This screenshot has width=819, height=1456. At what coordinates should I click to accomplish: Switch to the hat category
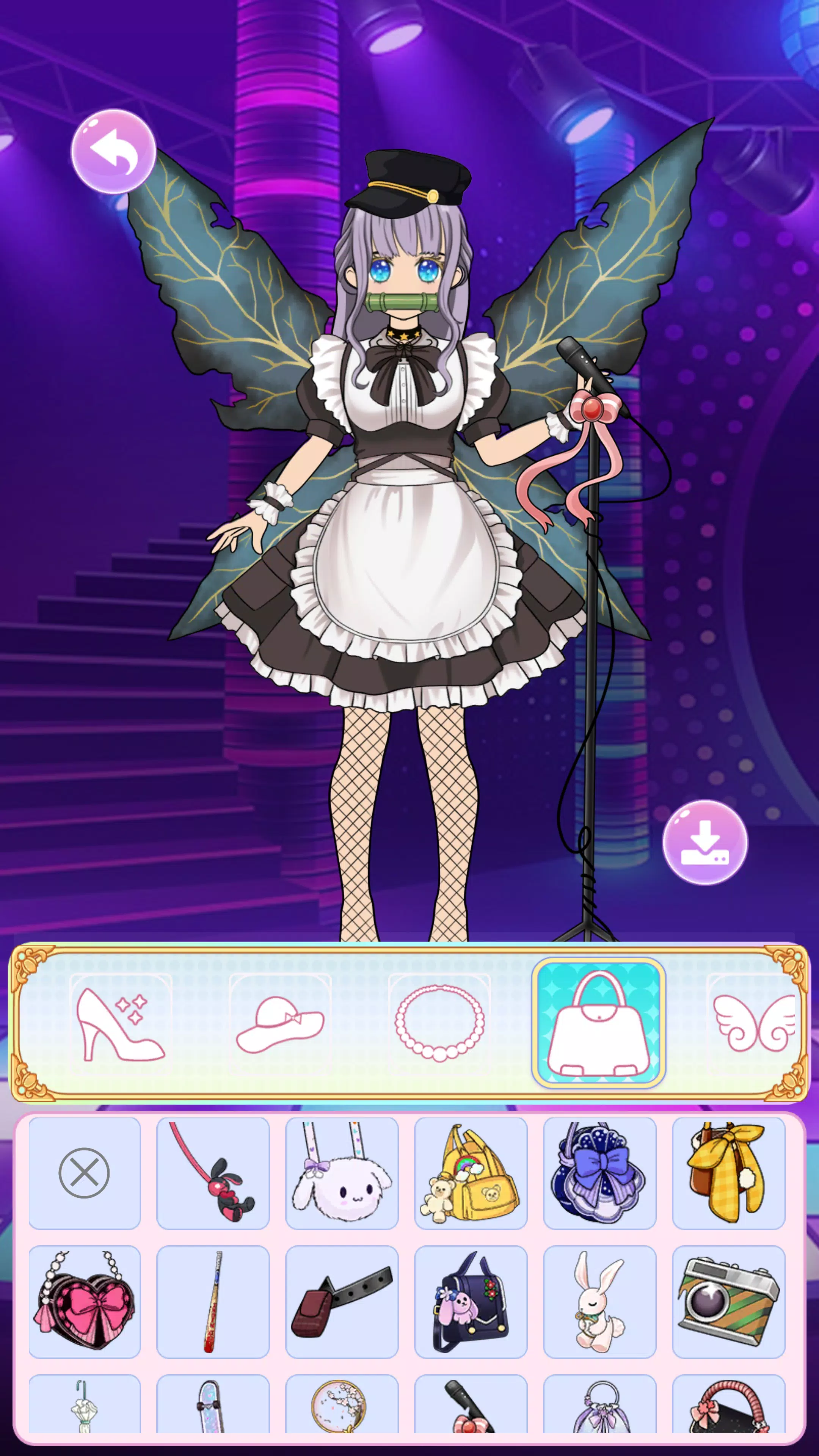tap(280, 1024)
